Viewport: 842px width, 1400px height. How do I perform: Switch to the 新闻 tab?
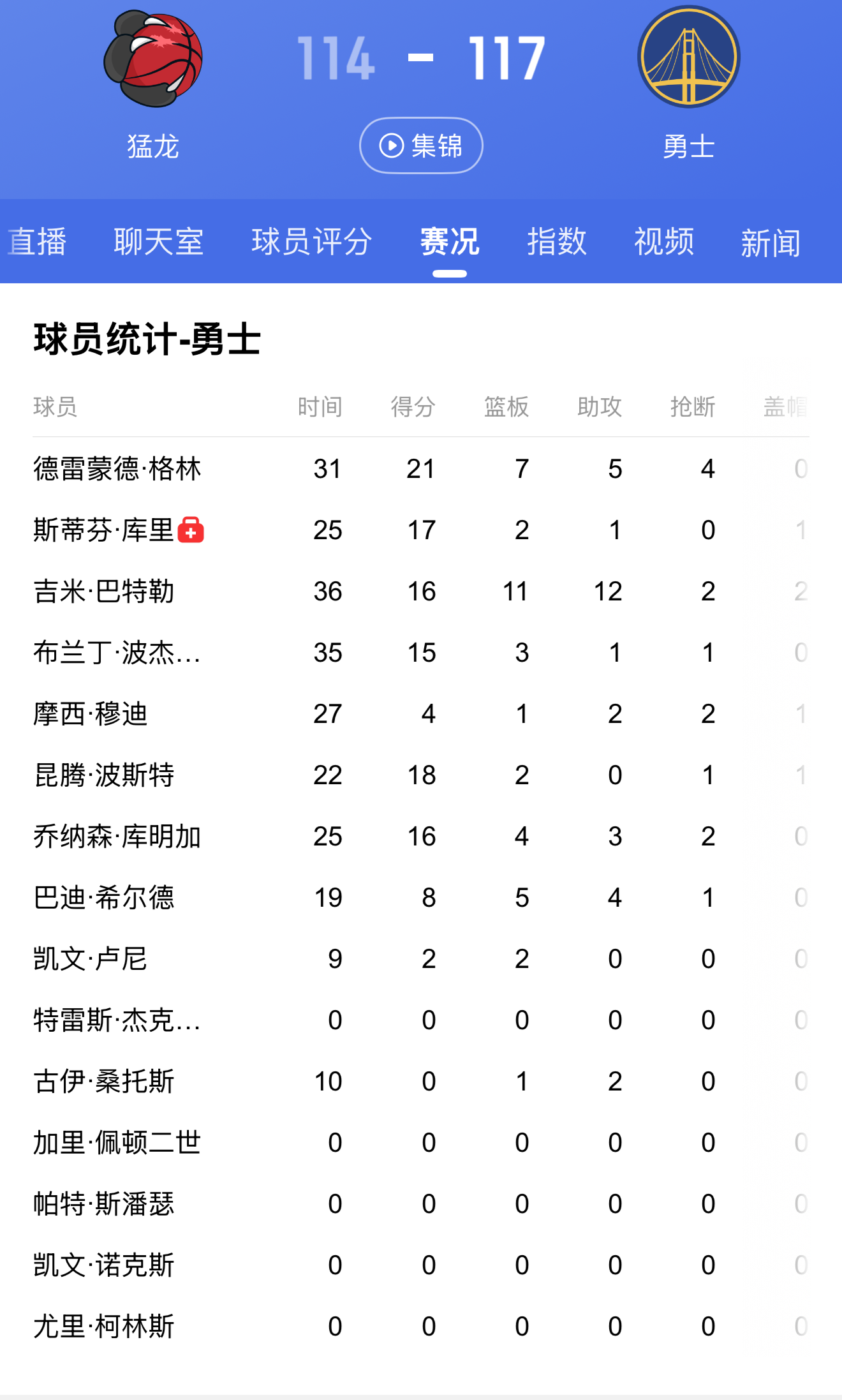coord(771,243)
